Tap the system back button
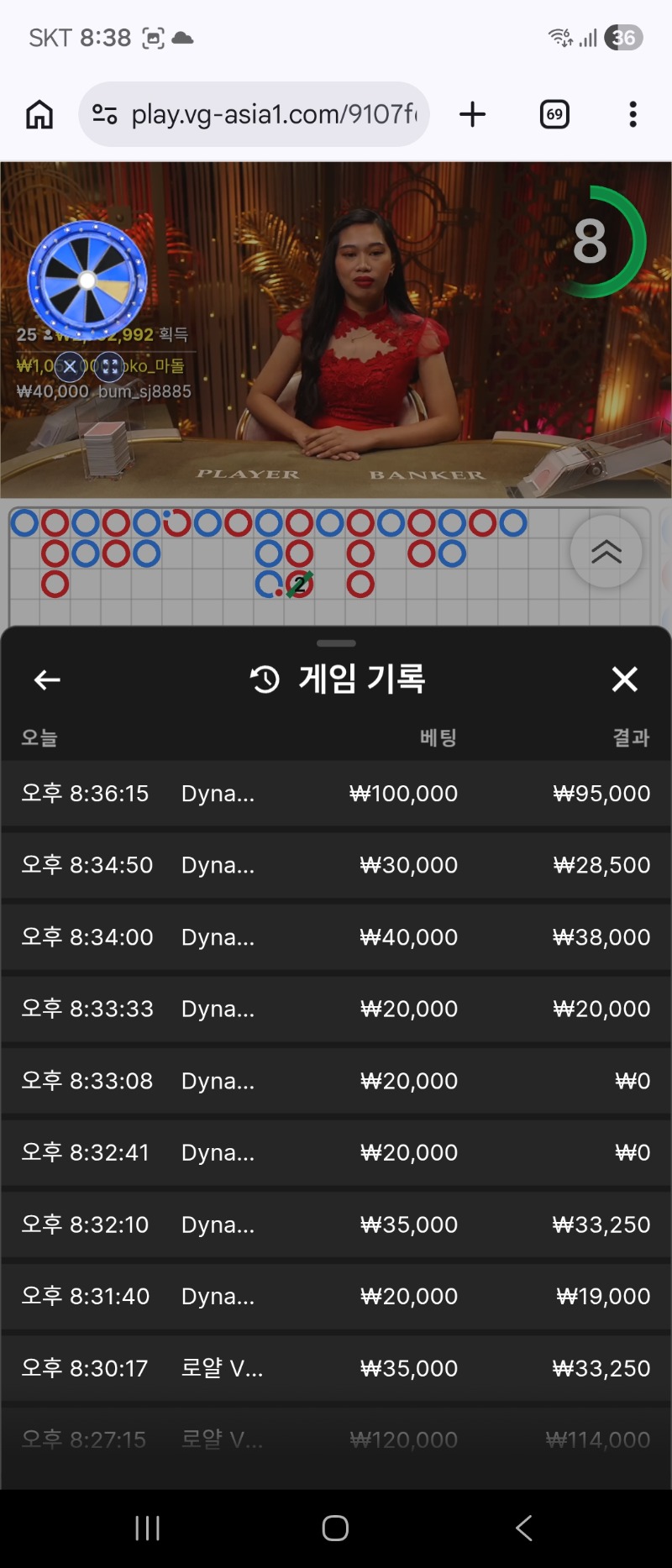The height and width of the screenshot is (1568, 672). point(524,1528)
